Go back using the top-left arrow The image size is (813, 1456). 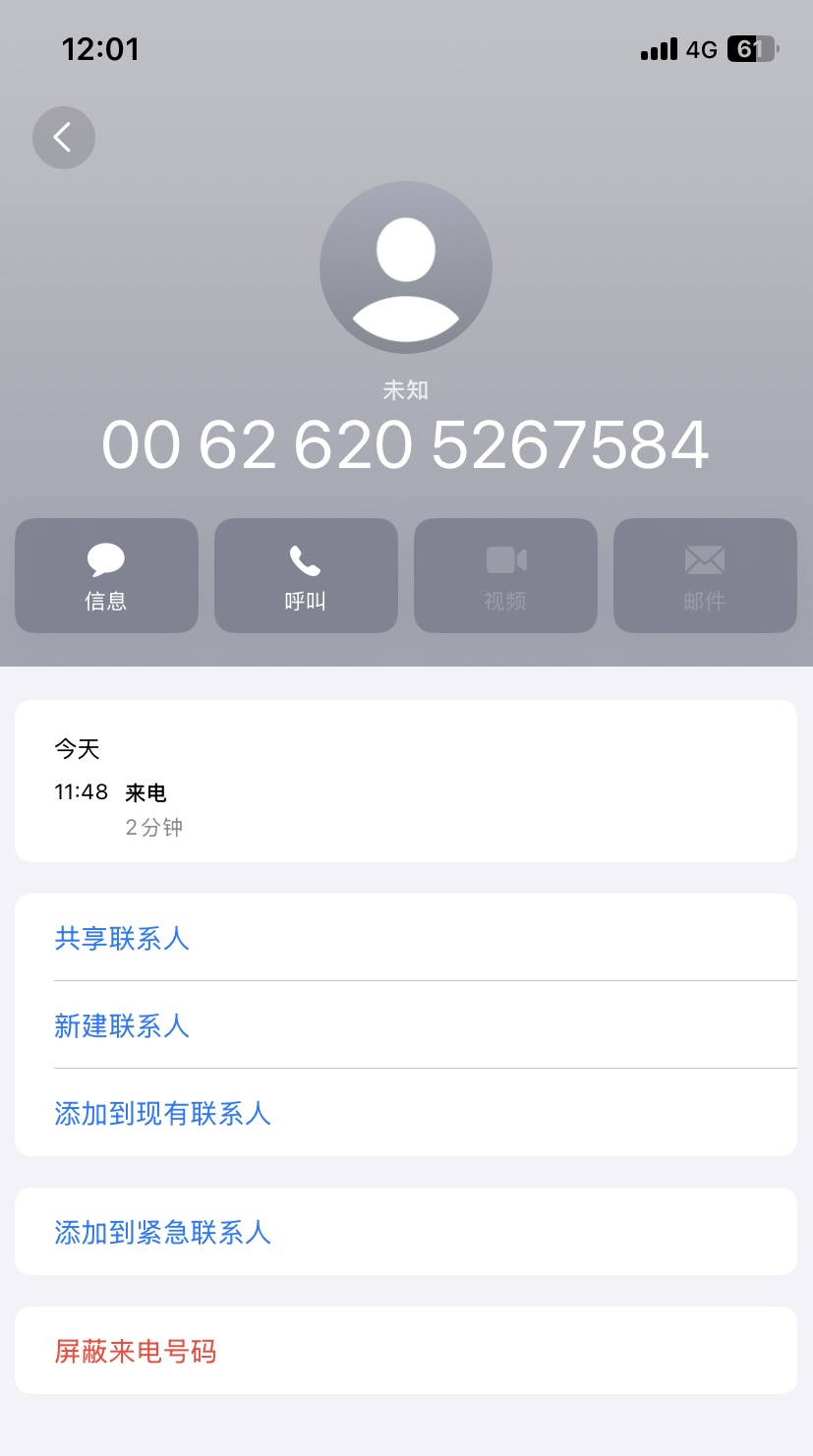[64, 138]
